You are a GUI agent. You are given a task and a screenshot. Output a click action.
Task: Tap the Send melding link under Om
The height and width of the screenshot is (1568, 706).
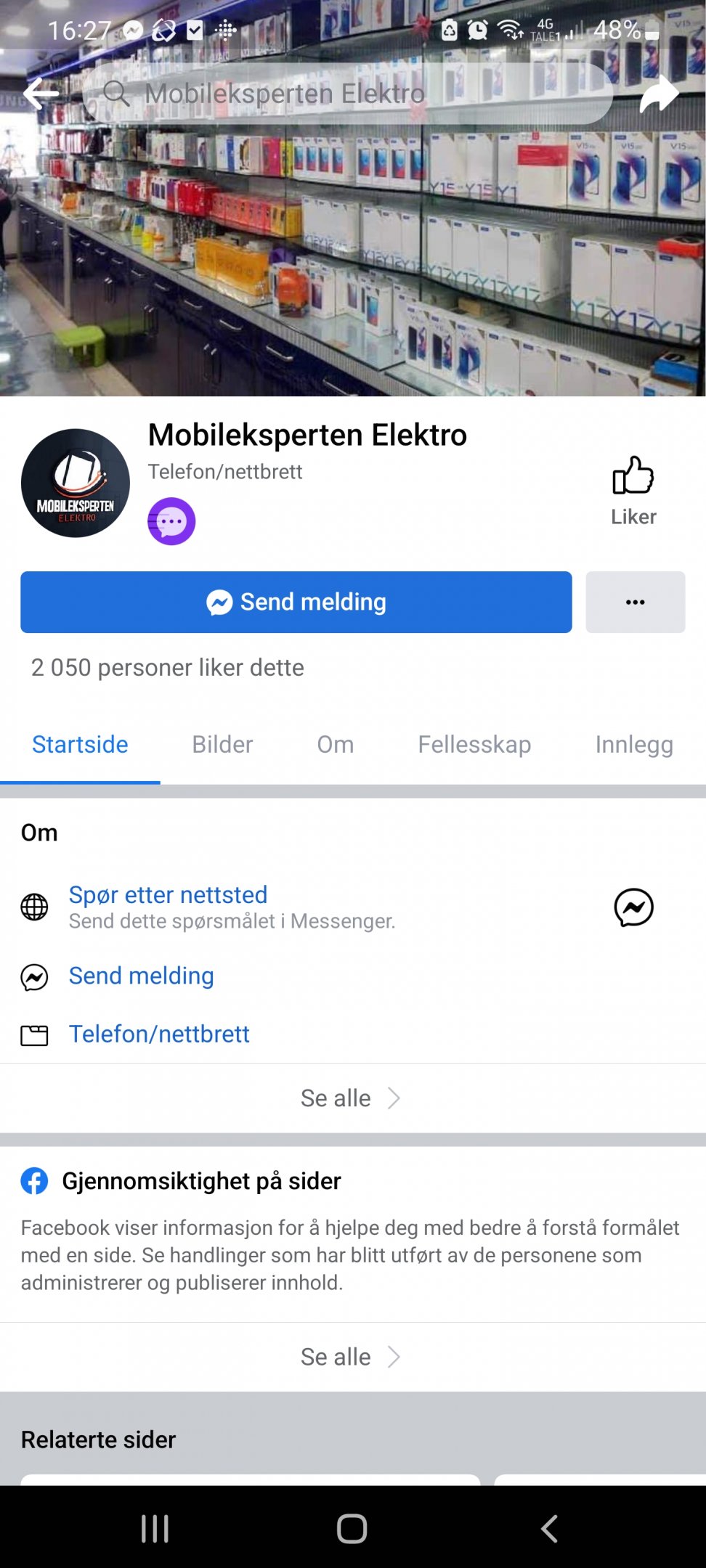[141, 976]
